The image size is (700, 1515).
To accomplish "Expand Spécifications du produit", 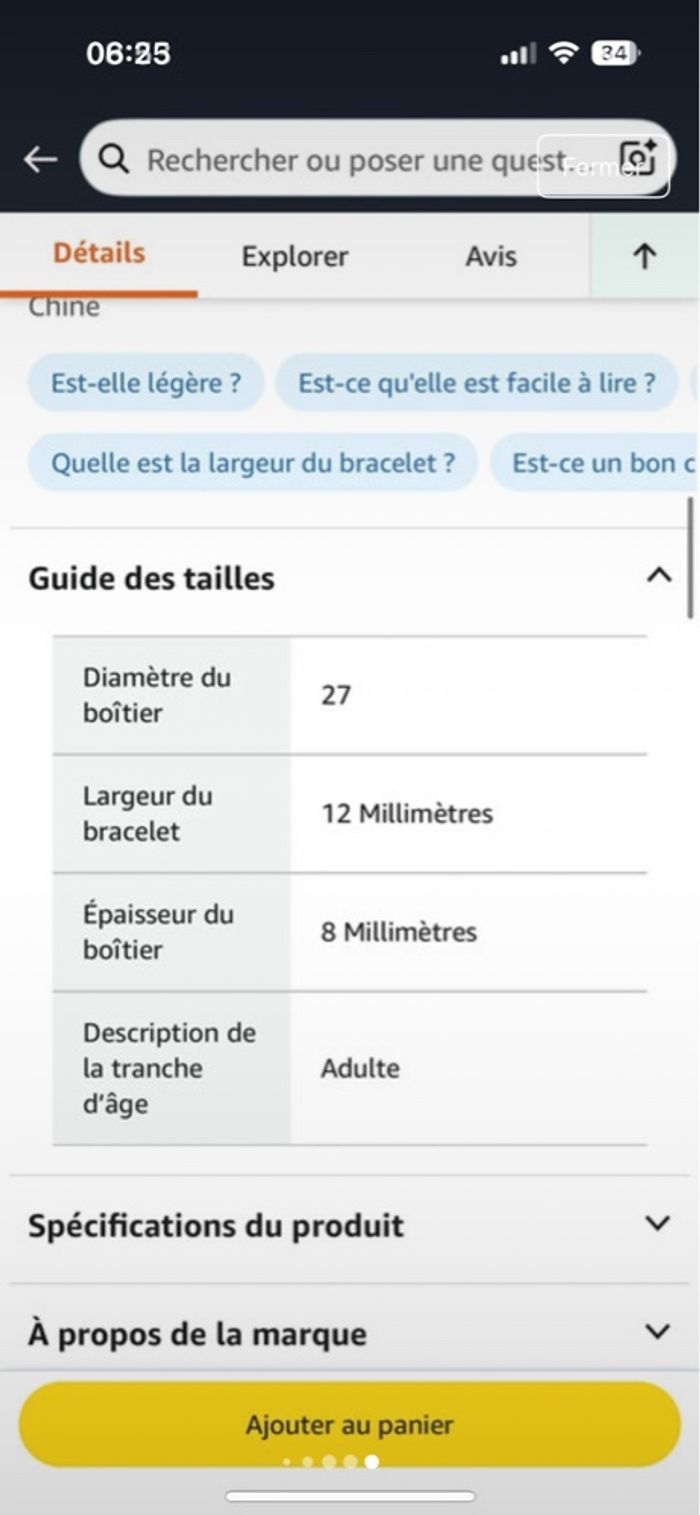I will click(657, 1223).
